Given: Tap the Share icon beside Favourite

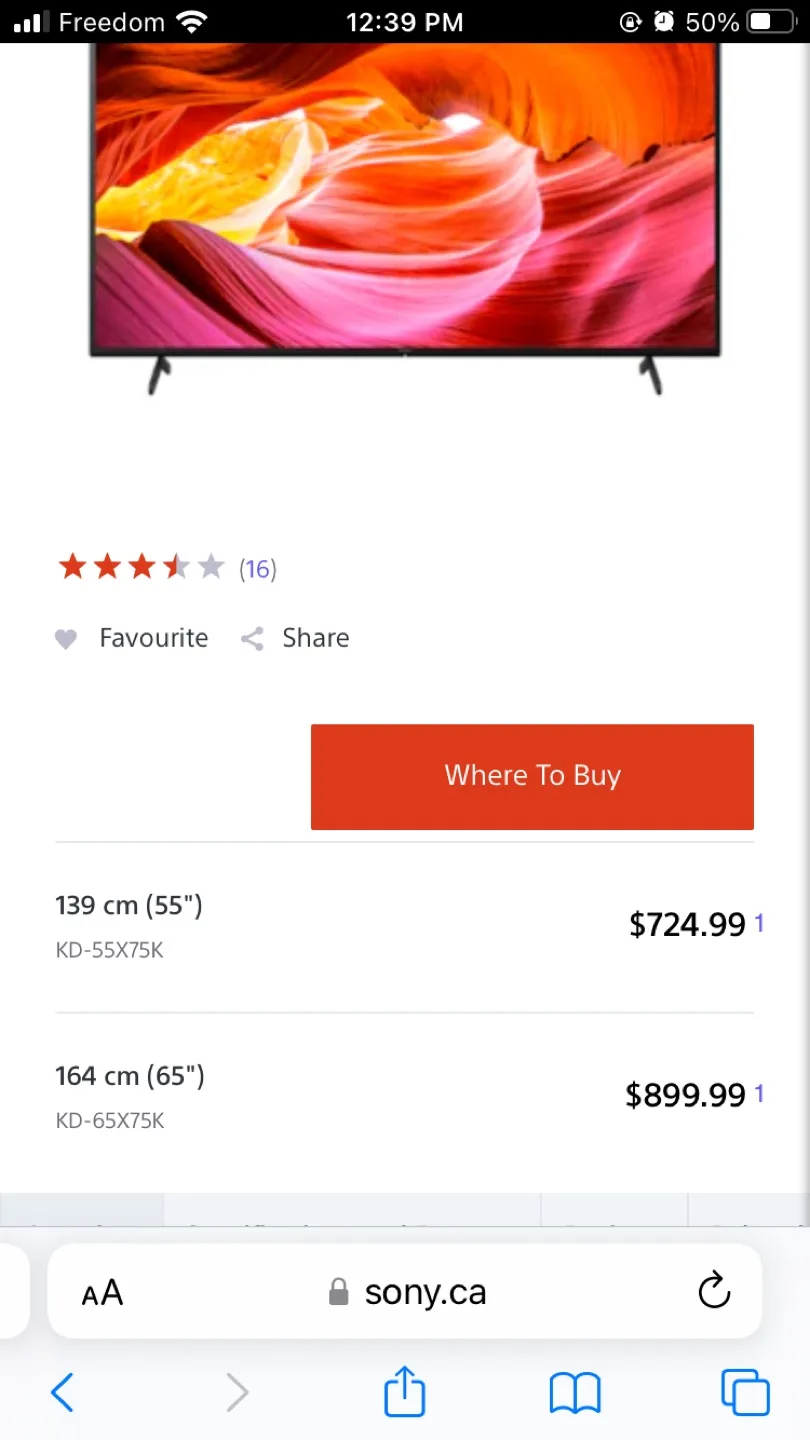Looking at the screenshot, I should tap(251, 638).
